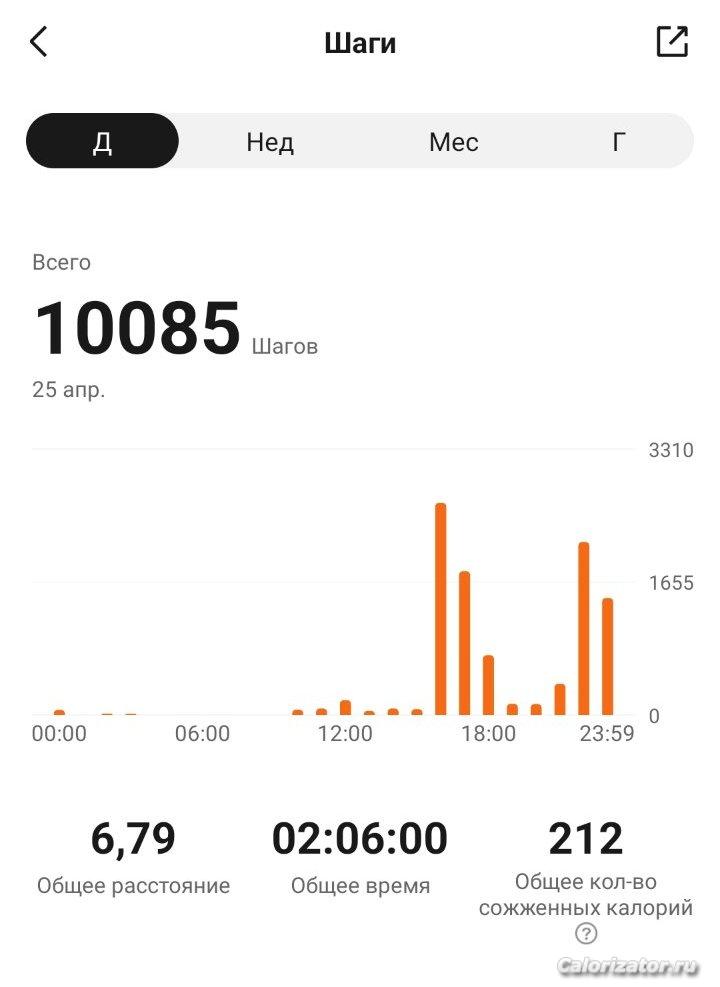Go back from the Шаги screen
Image resolution: width=720 pixels, height=987 pixels.
click(x=39, y=42)
